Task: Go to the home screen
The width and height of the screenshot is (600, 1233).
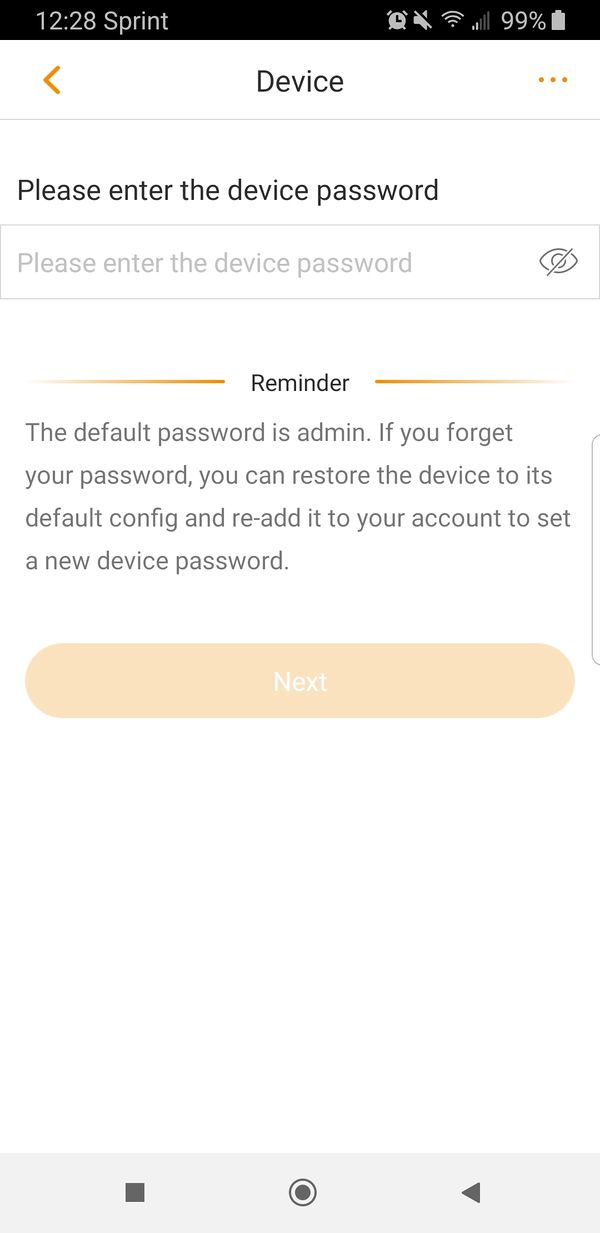Action: click(x=302, y=1192)
